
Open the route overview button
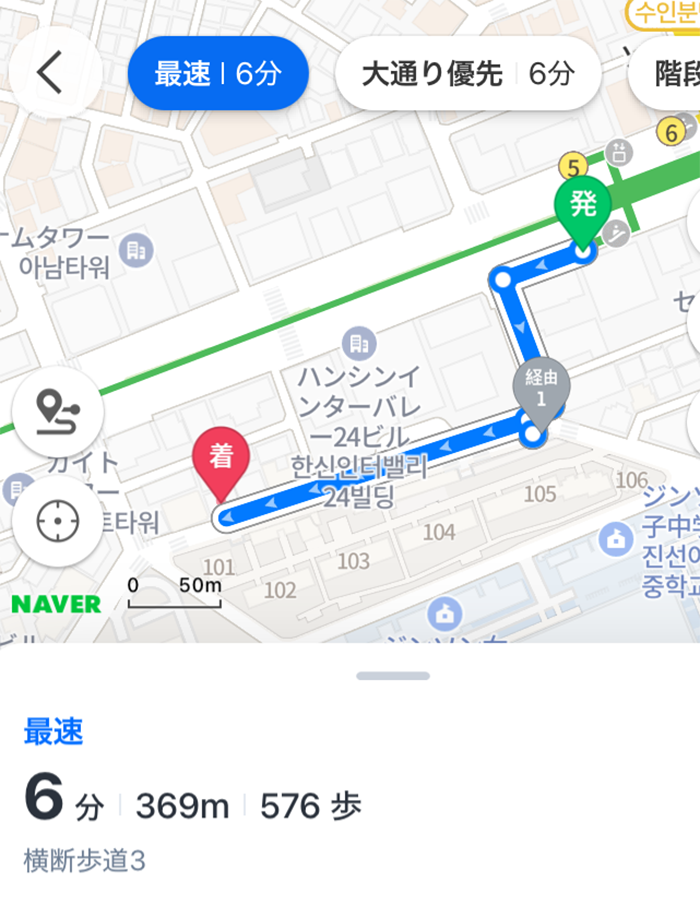[x=57, y=412]
